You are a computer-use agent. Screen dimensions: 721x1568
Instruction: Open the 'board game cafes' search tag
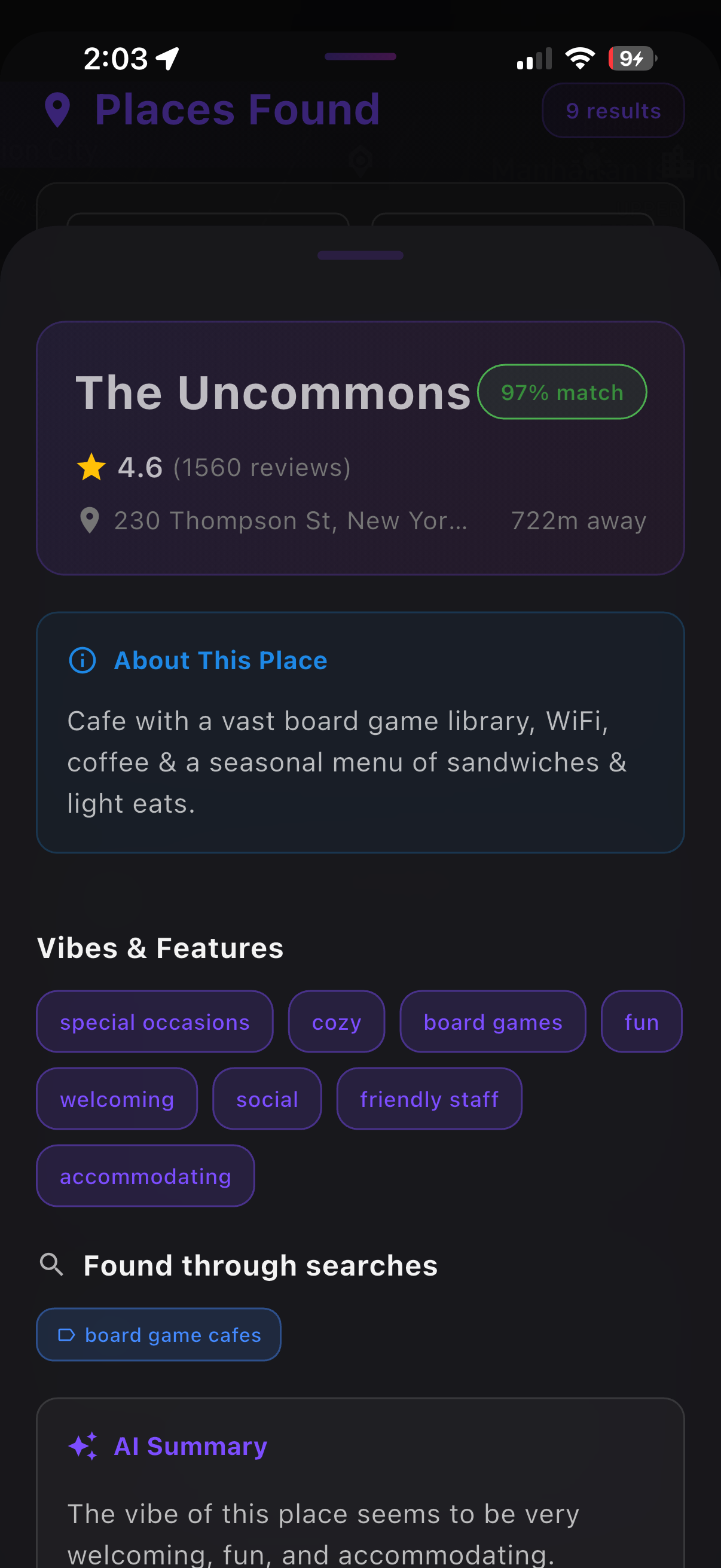click(x=159, y=1334)
